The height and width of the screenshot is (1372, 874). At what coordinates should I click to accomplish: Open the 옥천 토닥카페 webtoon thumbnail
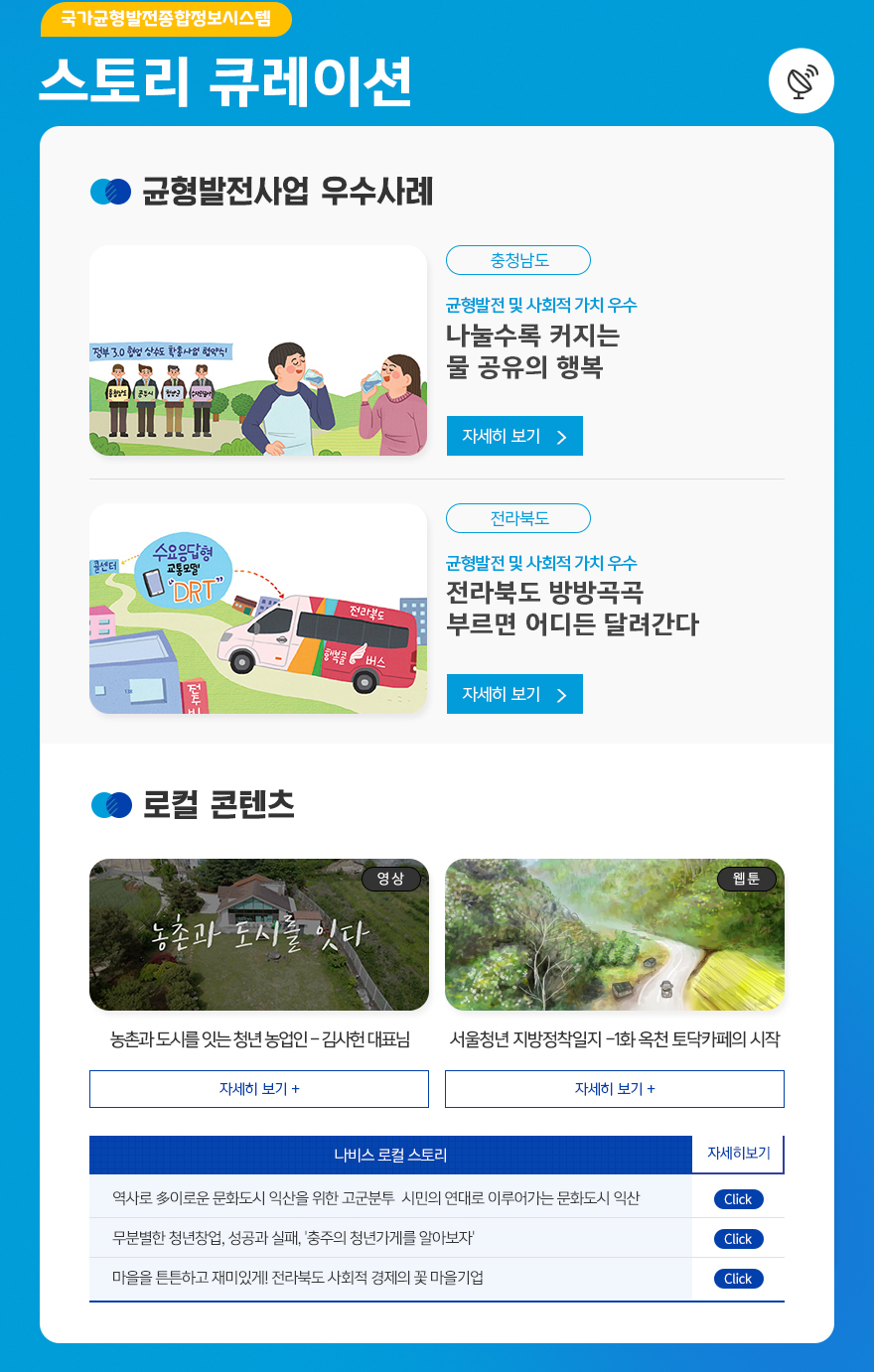(615, 934)
